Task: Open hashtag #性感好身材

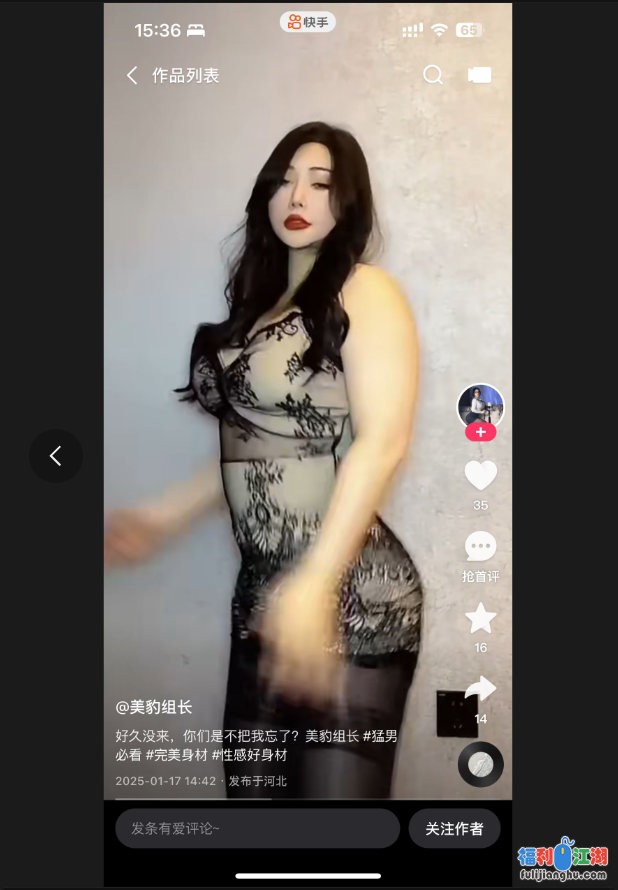Action: 249,755
